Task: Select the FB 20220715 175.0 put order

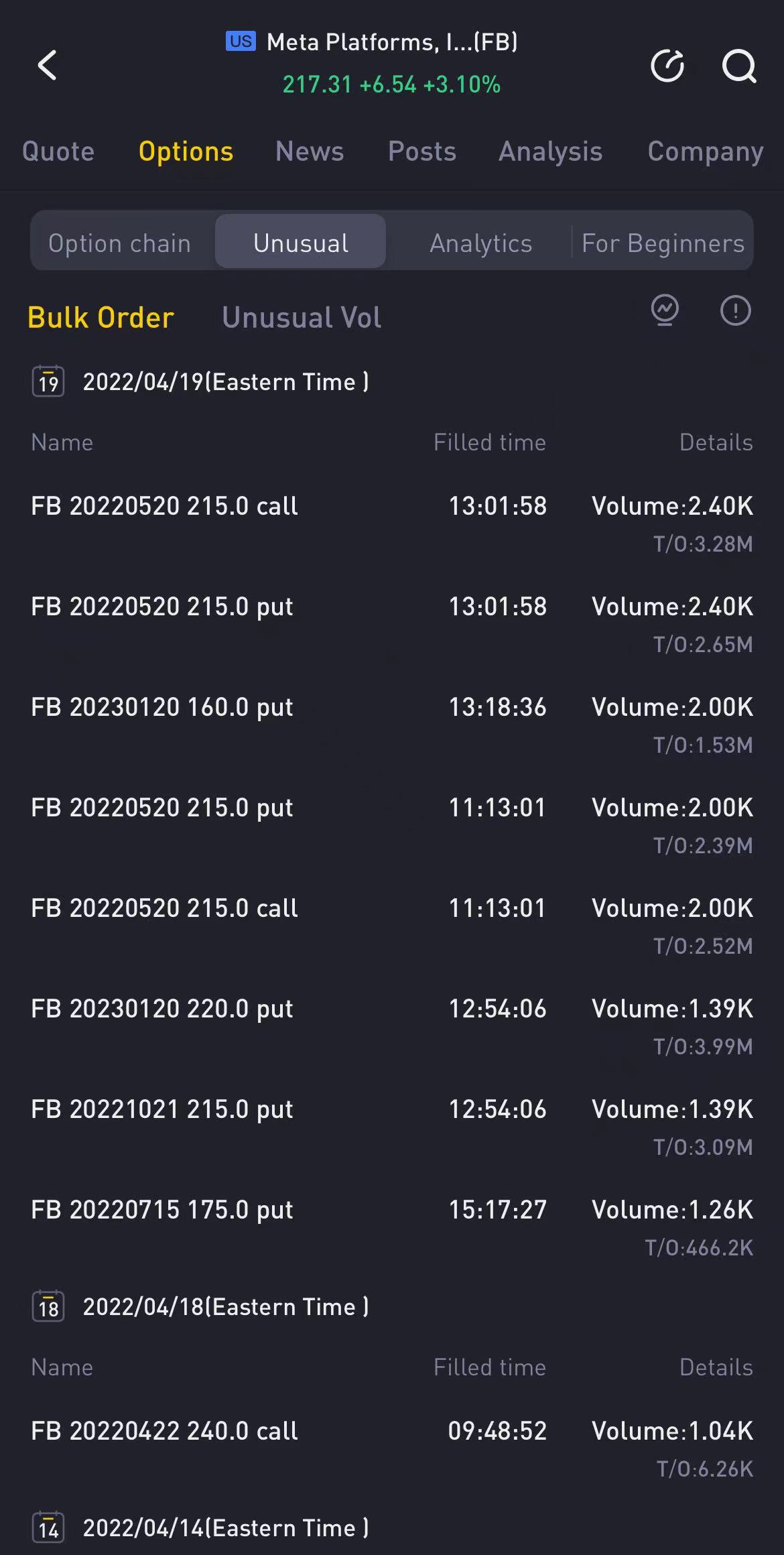Action: (x=162, y=1210)
